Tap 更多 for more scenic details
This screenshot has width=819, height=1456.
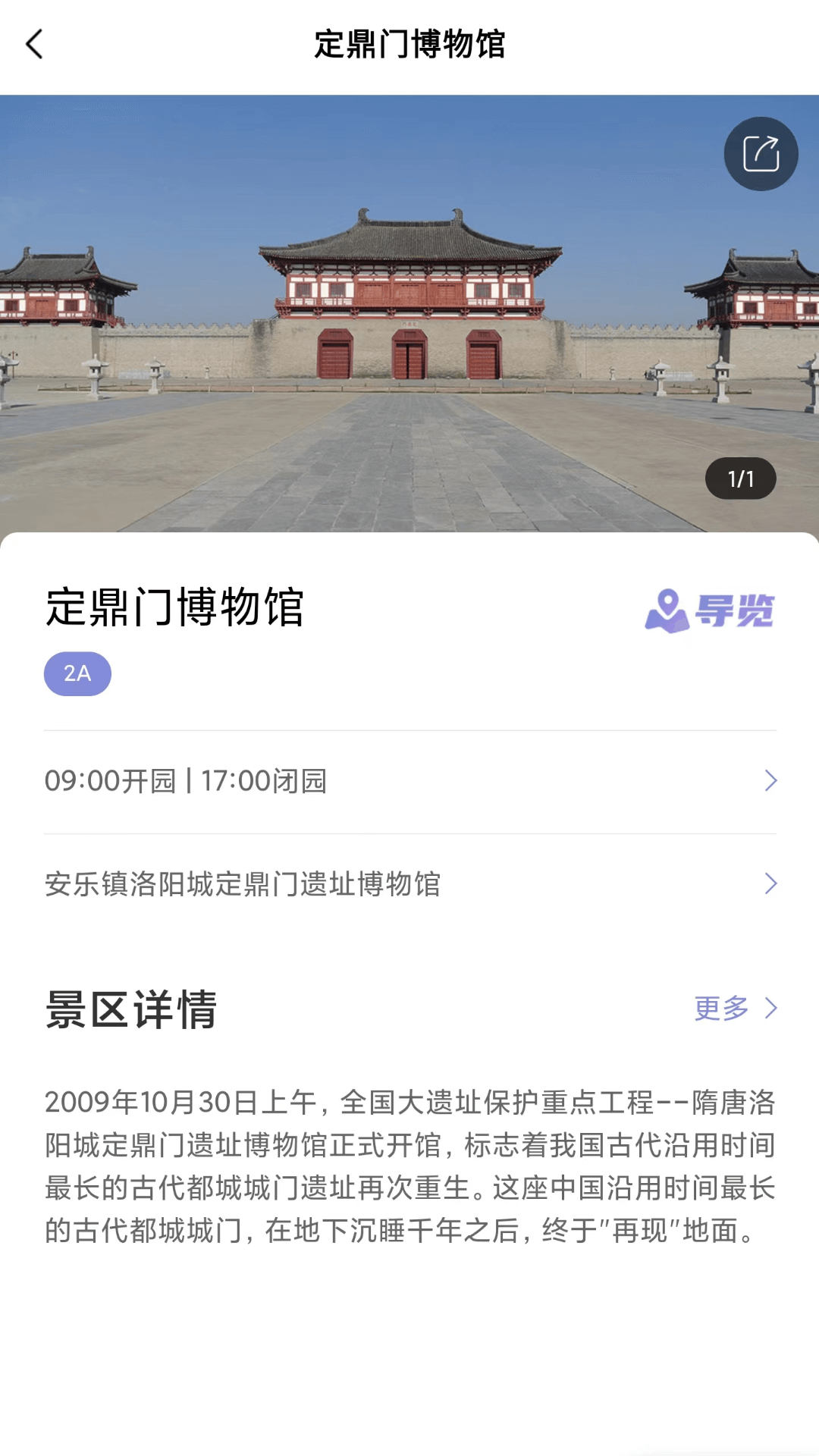tap(734, 1009)
